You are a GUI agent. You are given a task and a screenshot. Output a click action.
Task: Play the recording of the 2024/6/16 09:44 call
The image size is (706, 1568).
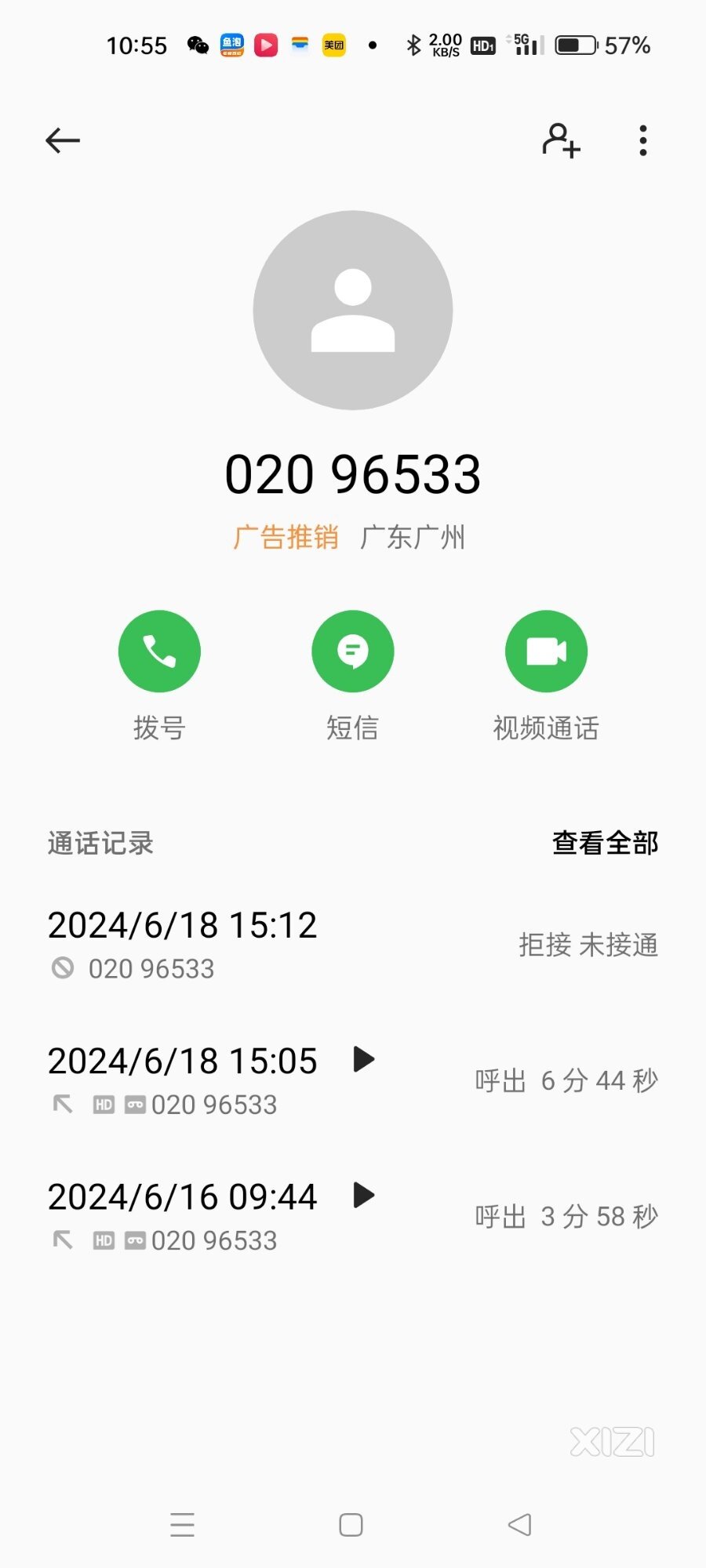(363, 1195)
